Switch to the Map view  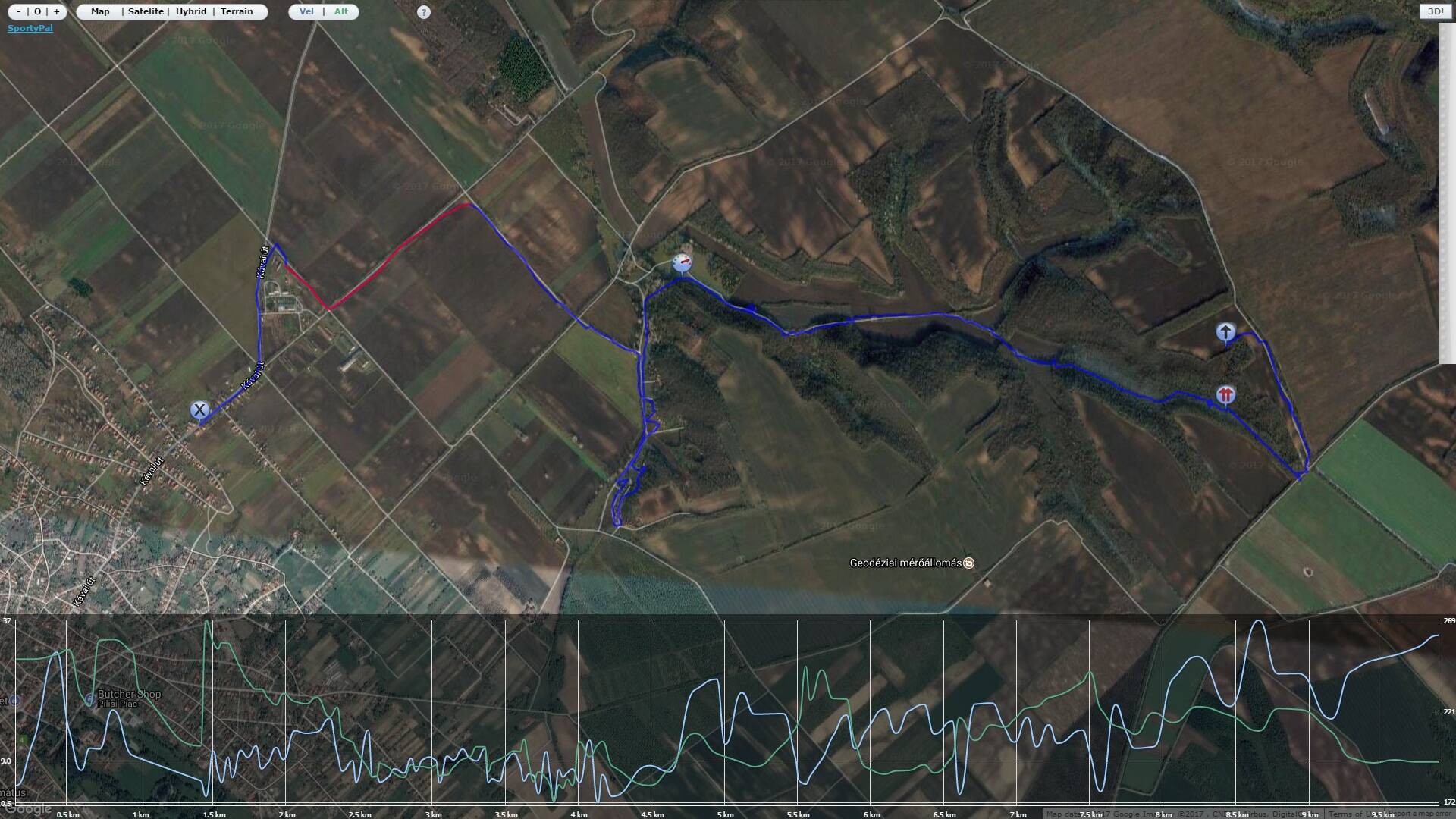click(100, 11)
